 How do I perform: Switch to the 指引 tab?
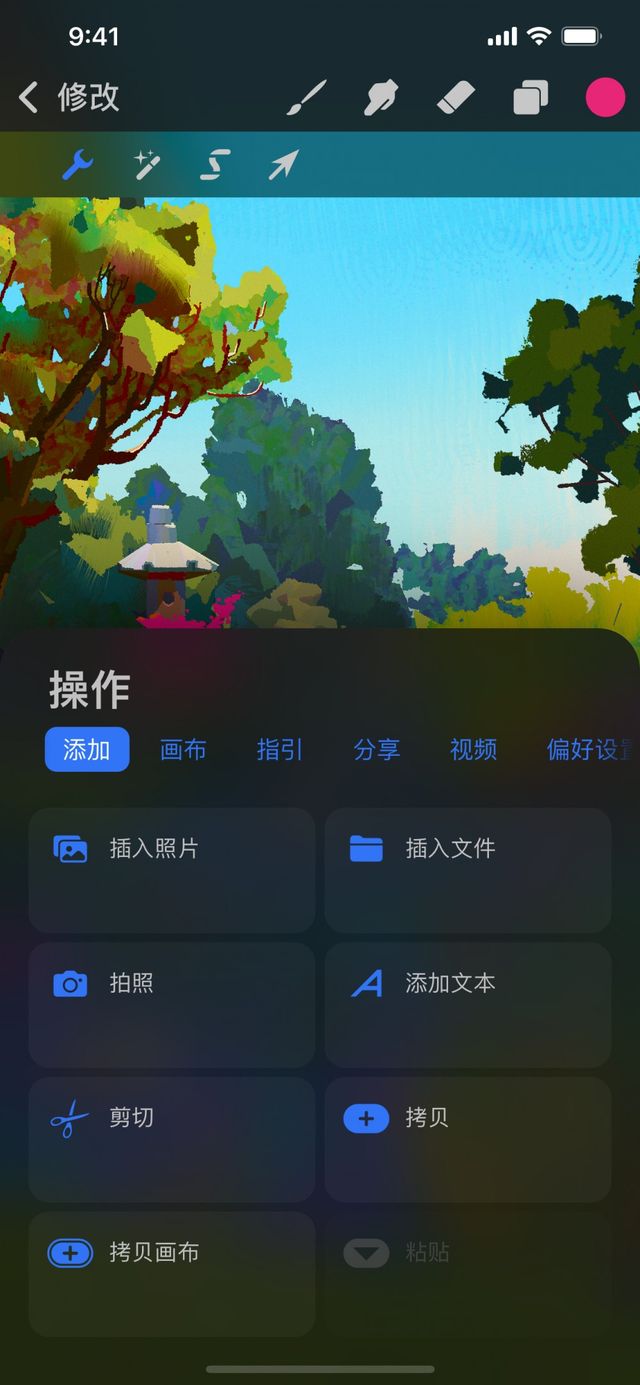click(280, 750)
